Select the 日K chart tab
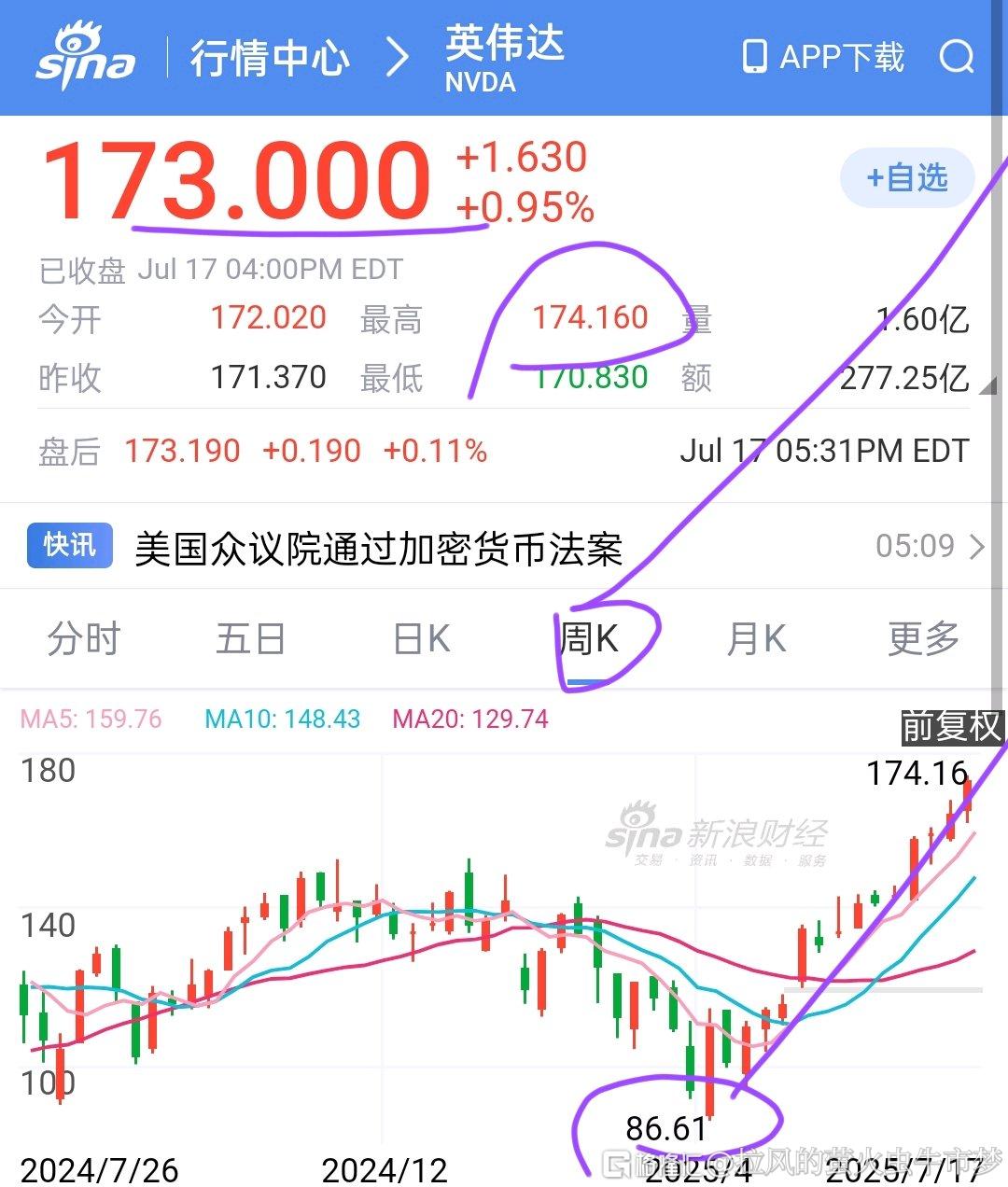Image resolution: width=1008 pixels, height=1187 pixels. [422, 639]
